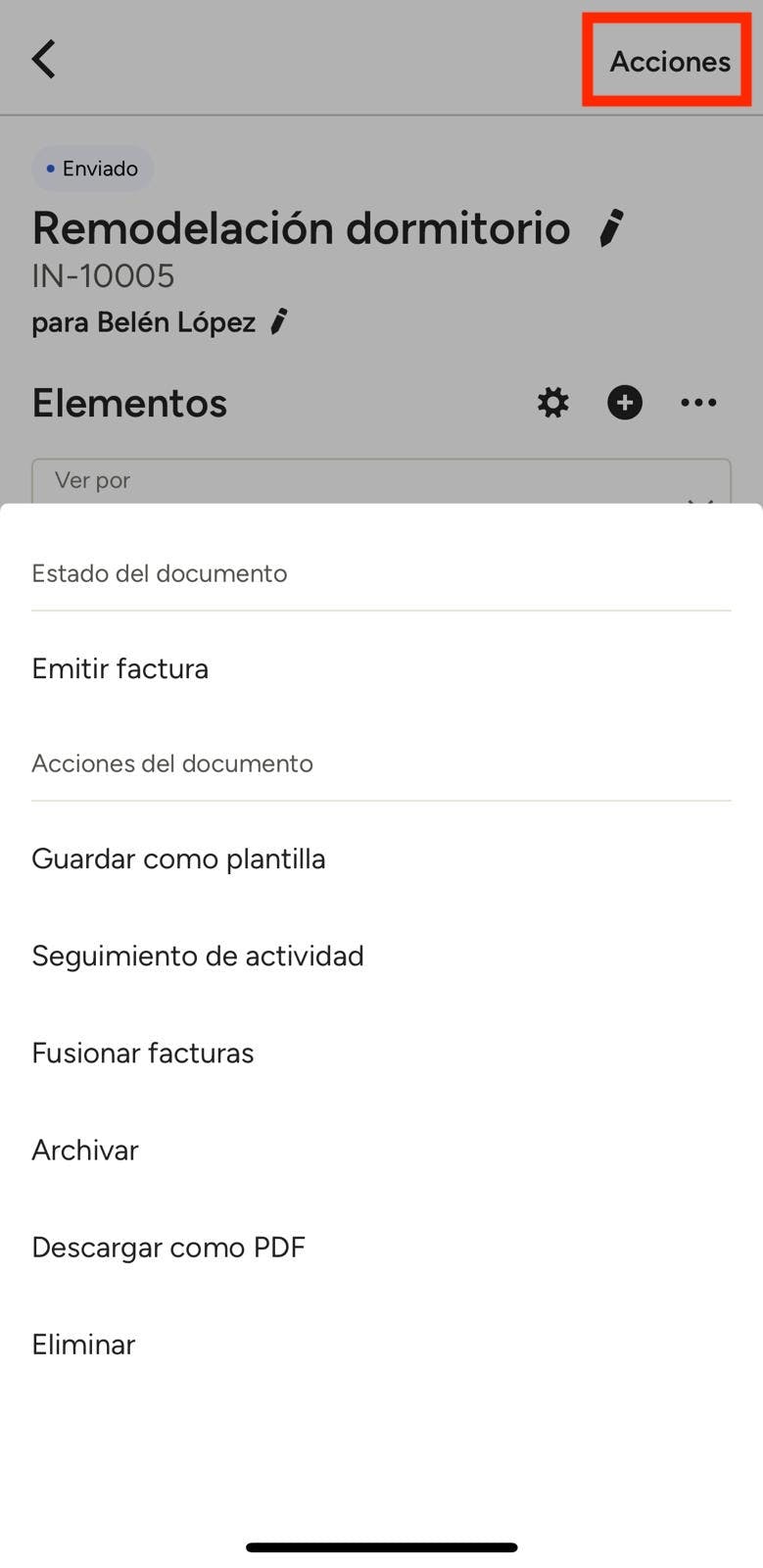Select Emitir factura

tap(120, 669)
